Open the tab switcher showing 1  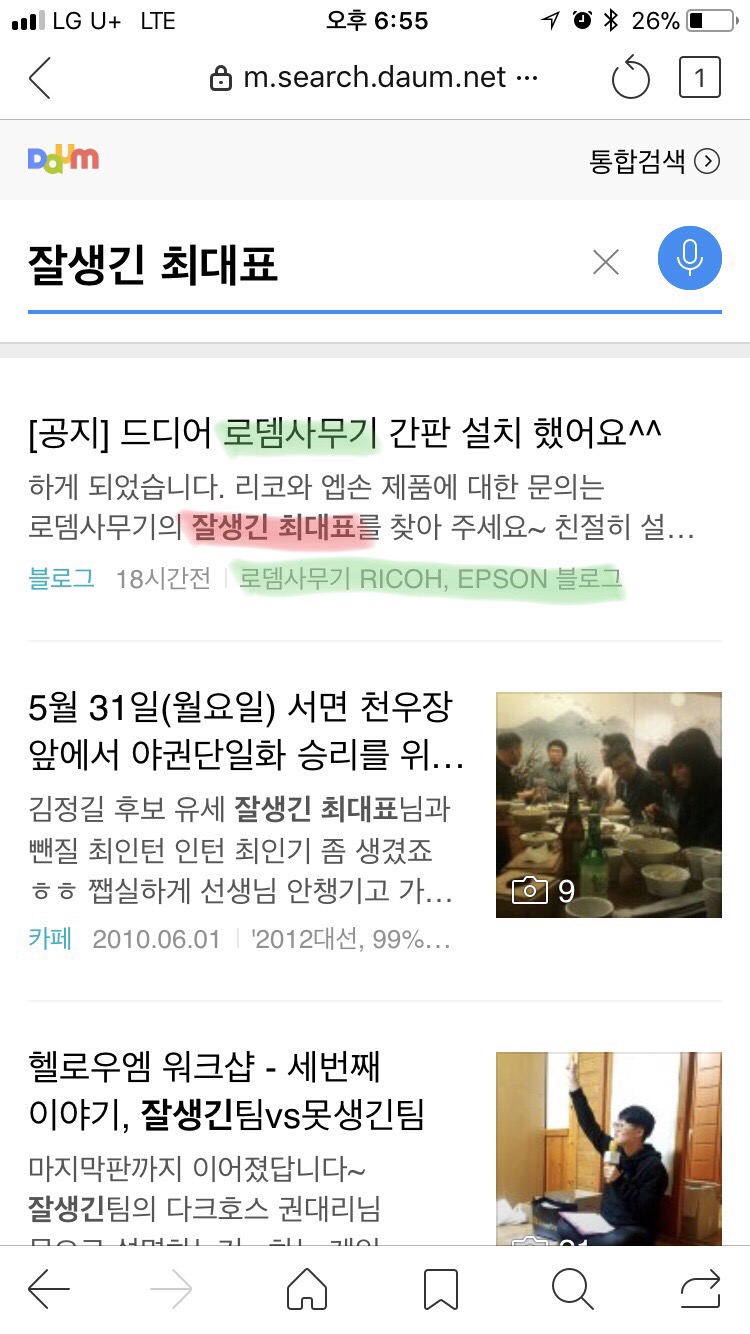pyautogui.click(x=699, y=78)
